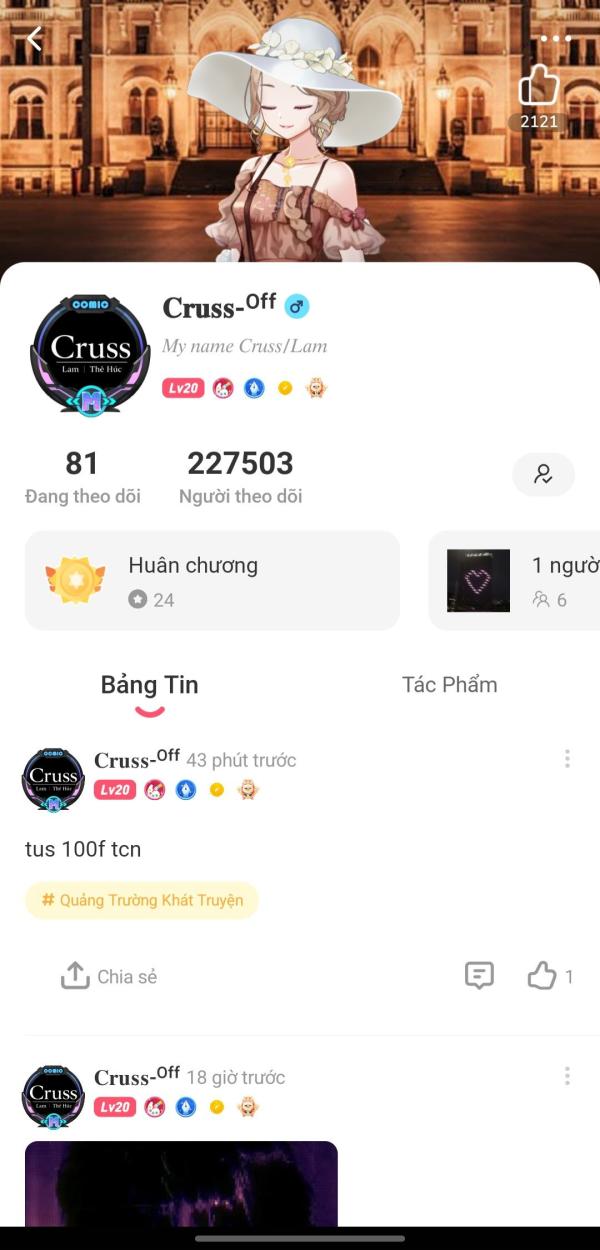The image size is (600, 1250).
Task: Open options for the 43 phút trước post
Action: click(x=567, y=759)
